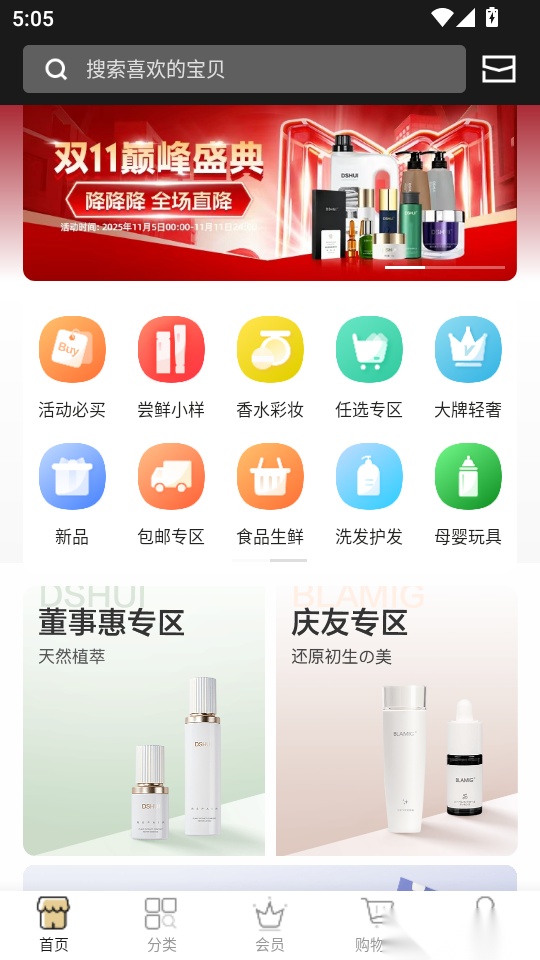Open the 任选专区 category

(x=369, y=367)
